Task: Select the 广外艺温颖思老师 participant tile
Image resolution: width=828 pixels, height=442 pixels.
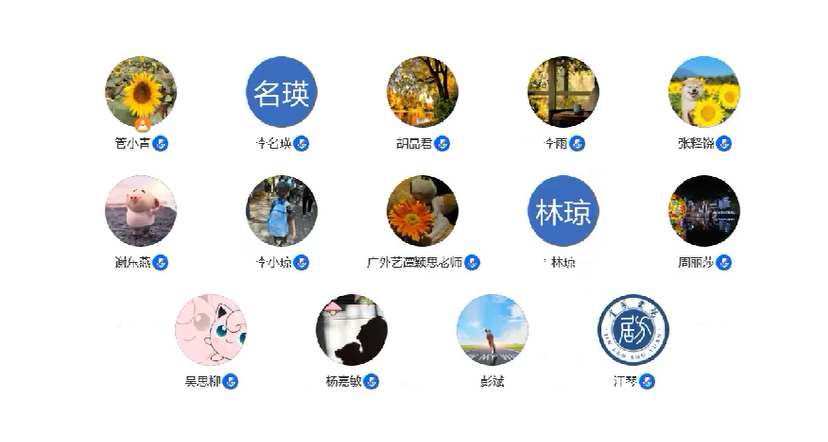Action: click(422, 211)
